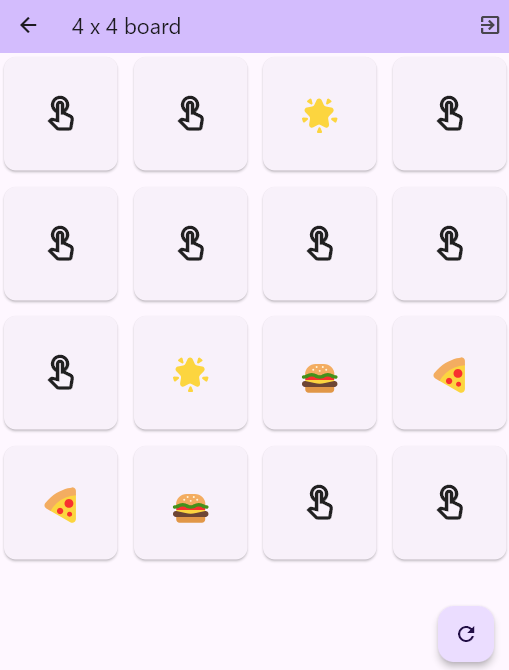The height and width of the screenshot is (670, 509).
Task: Tap the pizza card right of a burger
Action: click(449, 373)
